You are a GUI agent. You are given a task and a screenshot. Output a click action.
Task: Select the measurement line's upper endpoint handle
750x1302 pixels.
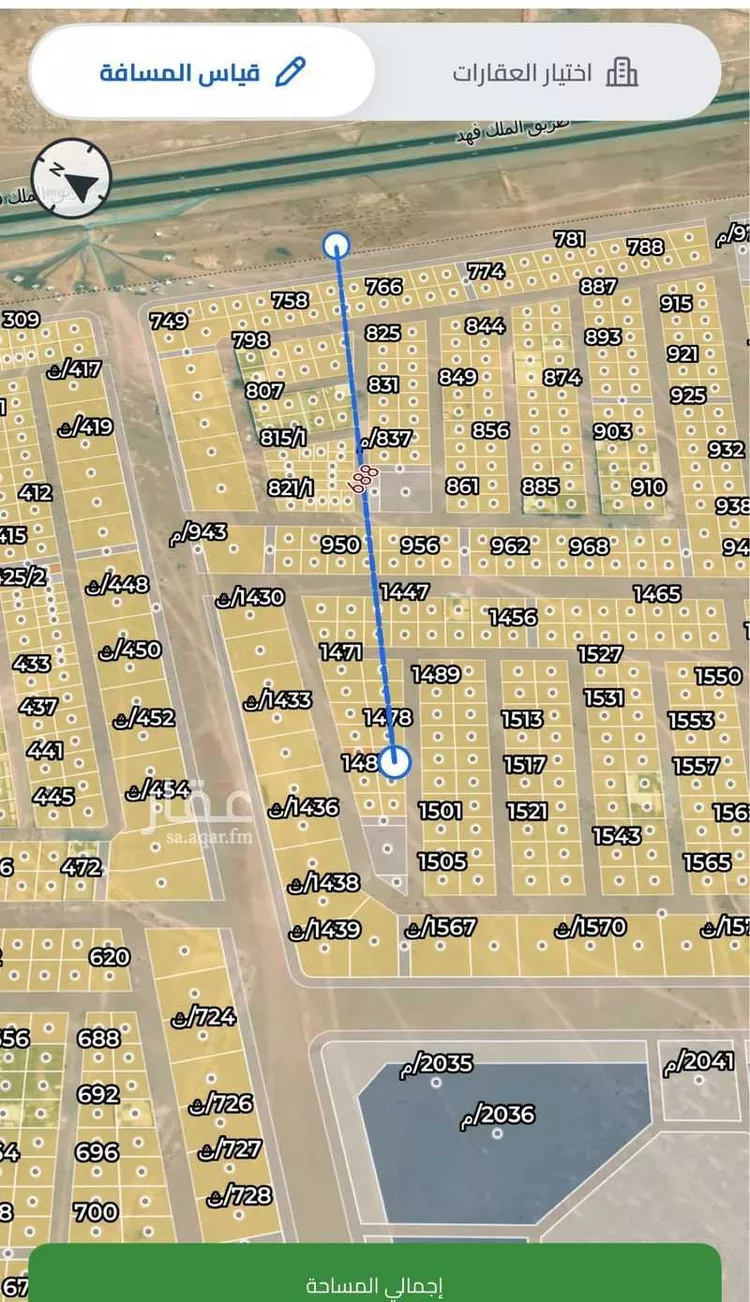click(337, 245)
